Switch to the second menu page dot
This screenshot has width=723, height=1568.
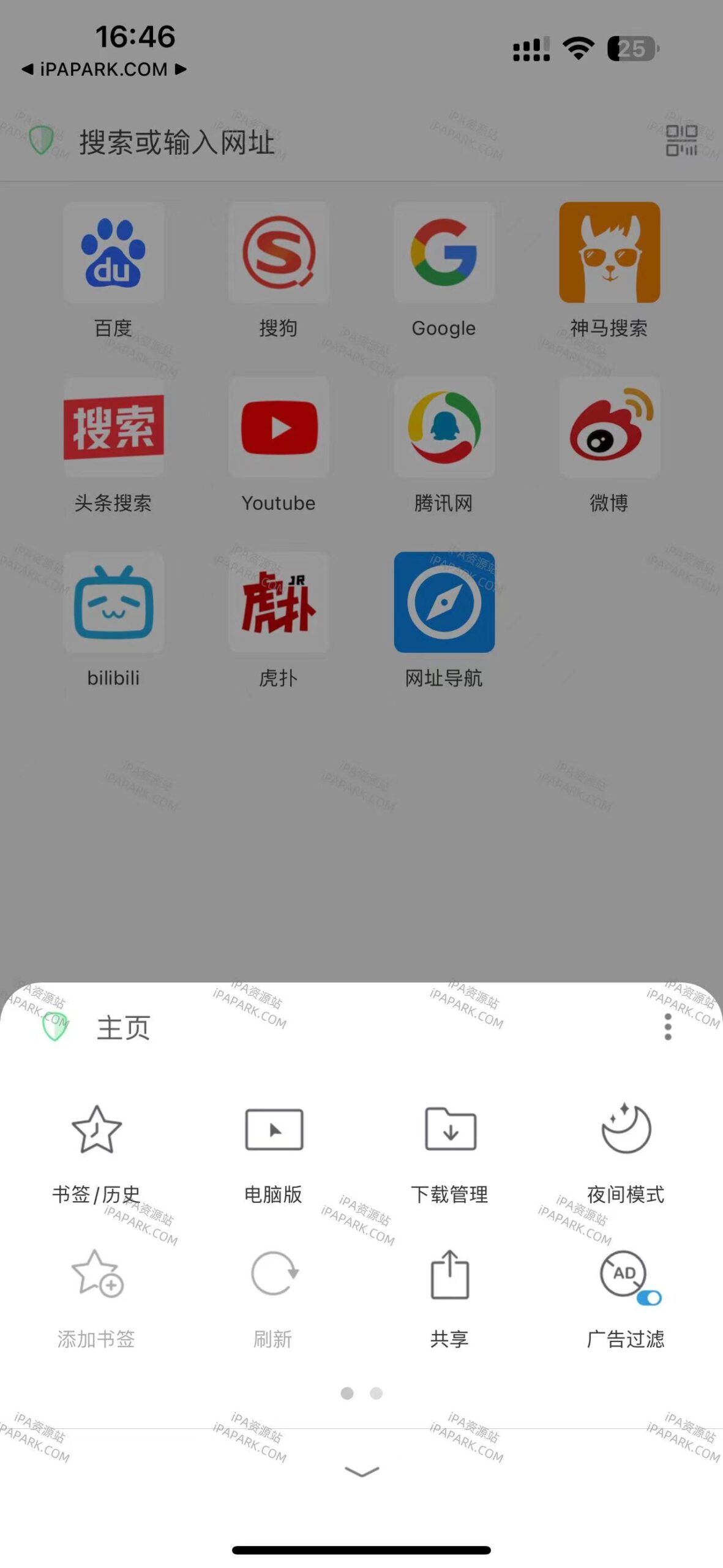pyautogui.click(x=374, y=1393)
